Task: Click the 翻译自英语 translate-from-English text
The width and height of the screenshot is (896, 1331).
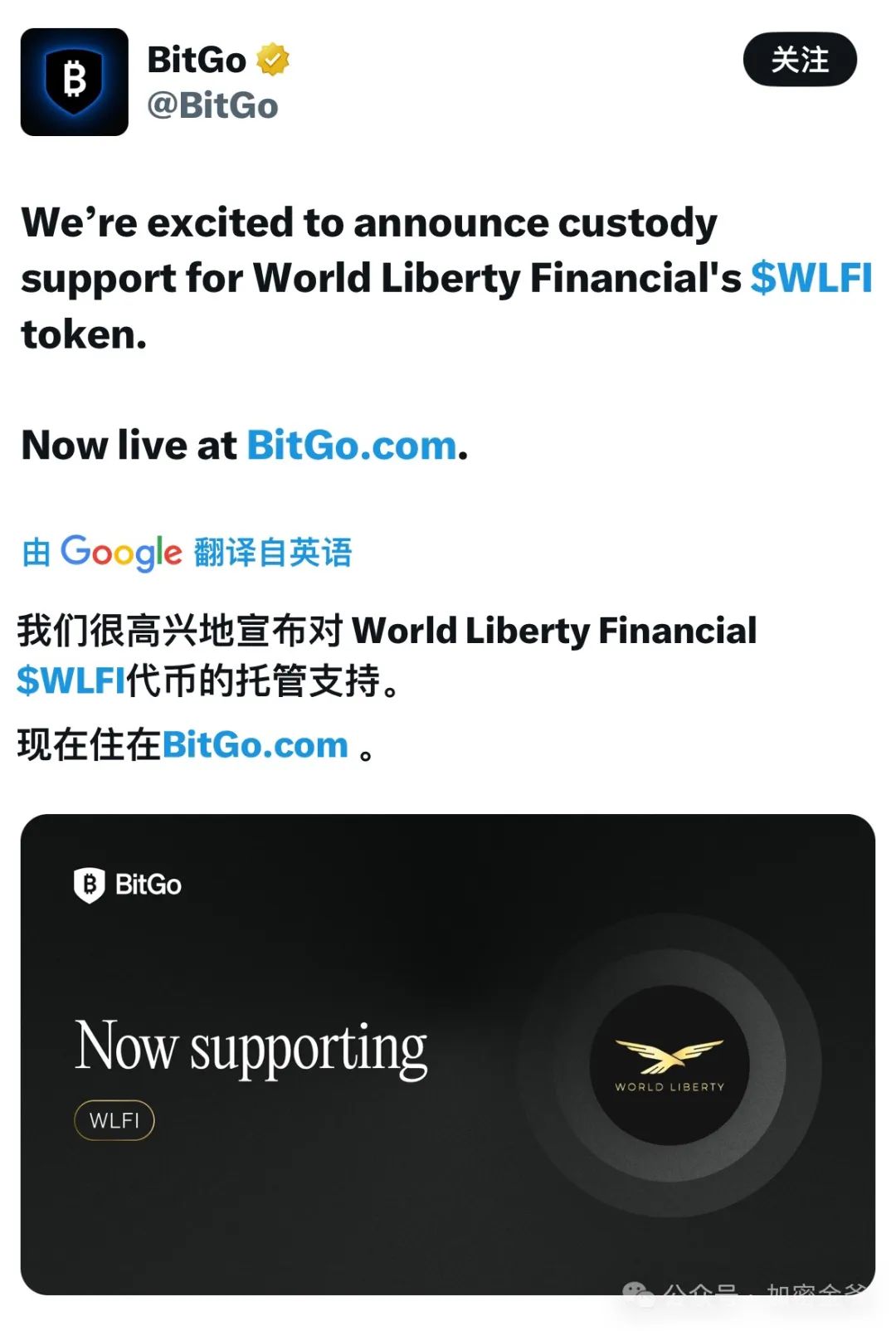Action: pos(273,552)
